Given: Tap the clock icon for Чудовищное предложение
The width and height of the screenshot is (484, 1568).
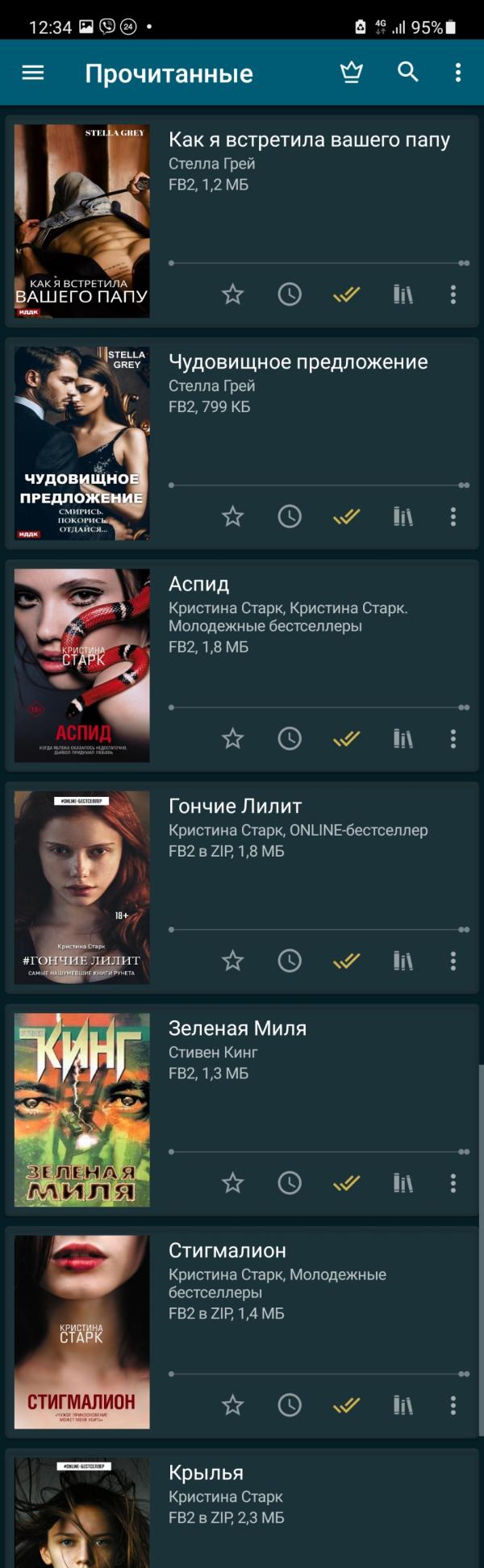Looking at the screenshot, I should (290, 516).
